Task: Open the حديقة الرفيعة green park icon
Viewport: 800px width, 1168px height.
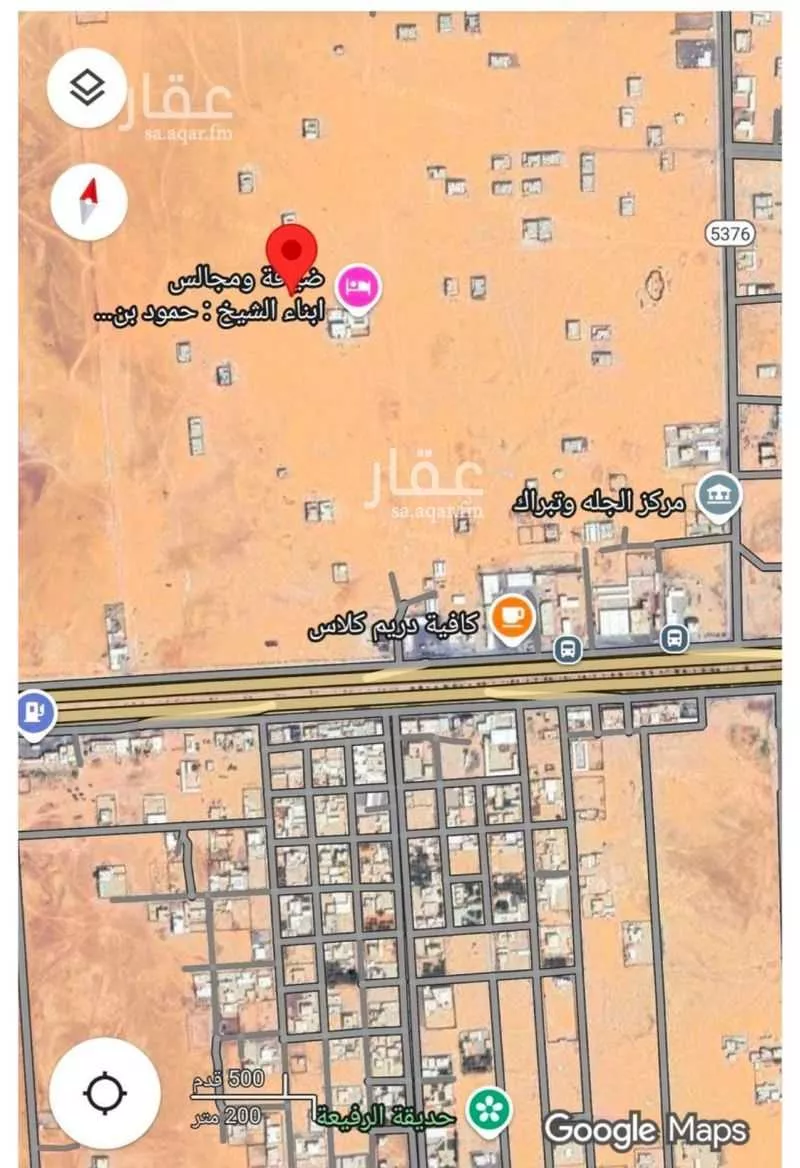Action: (x=489, y=1107)
